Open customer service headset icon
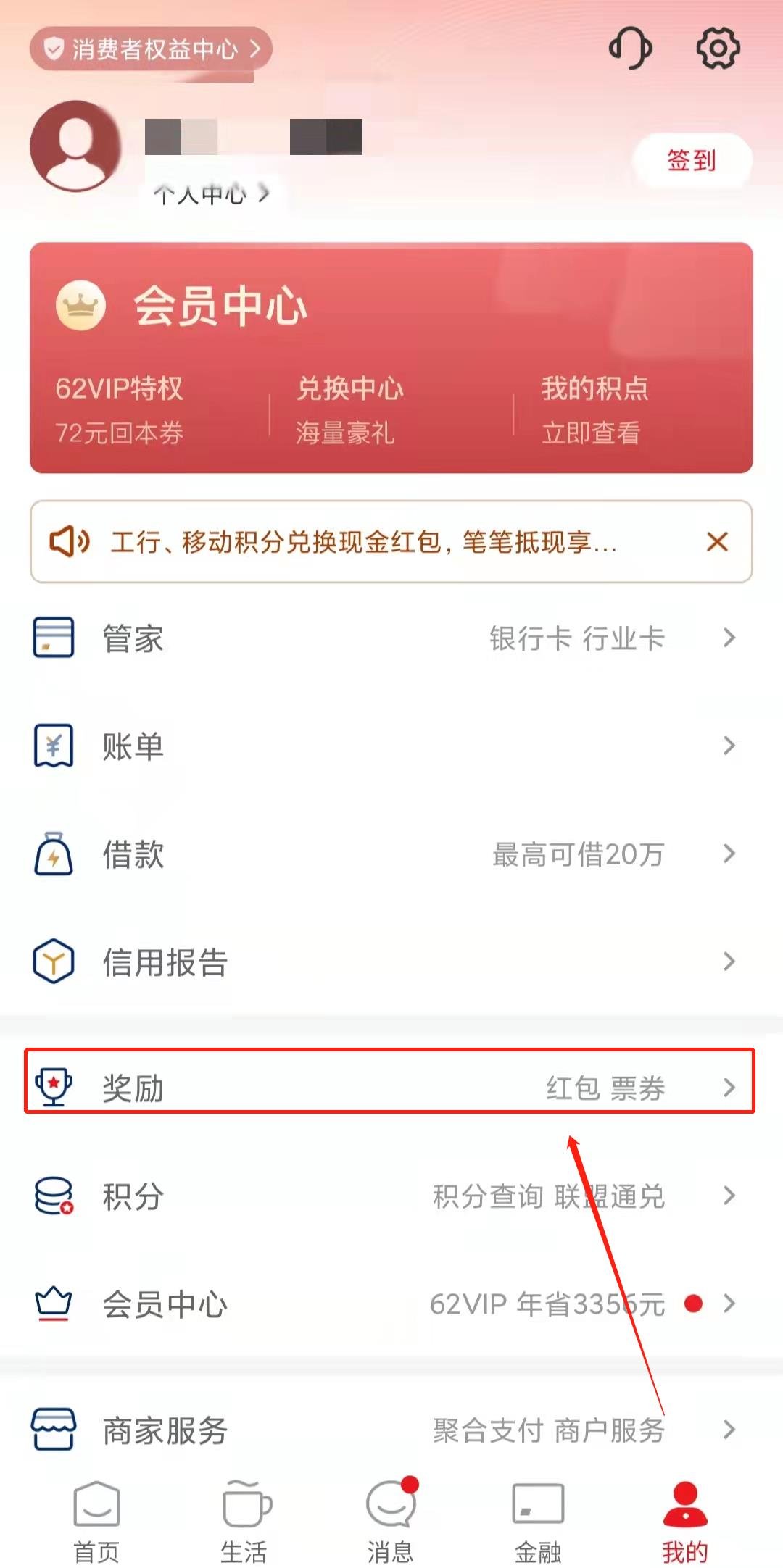Screen dimensions: 783x1568 (x=630, y=49)
